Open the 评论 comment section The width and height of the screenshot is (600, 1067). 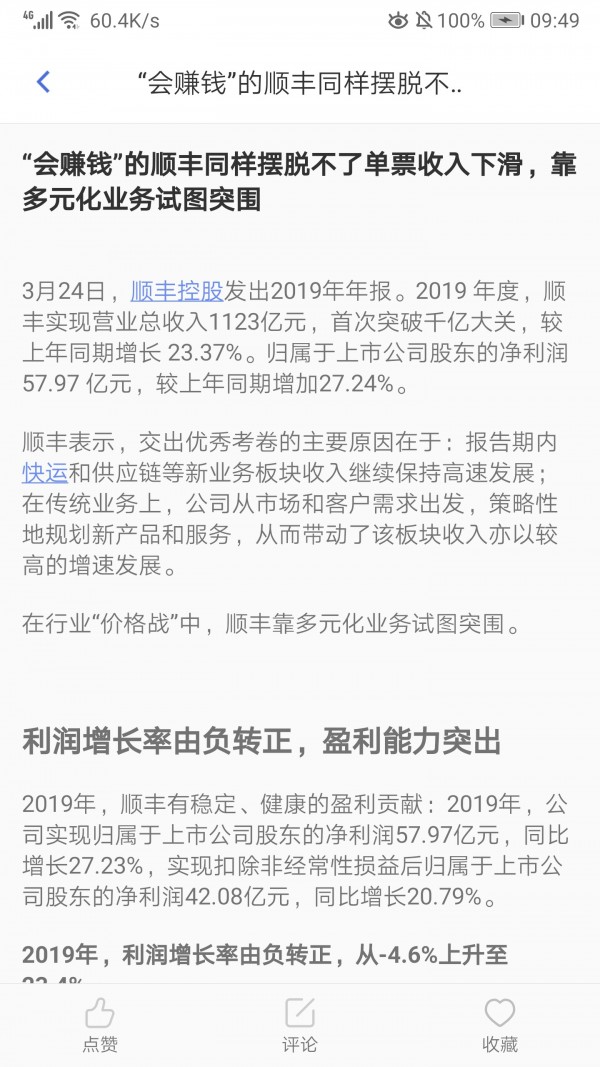299,1024
